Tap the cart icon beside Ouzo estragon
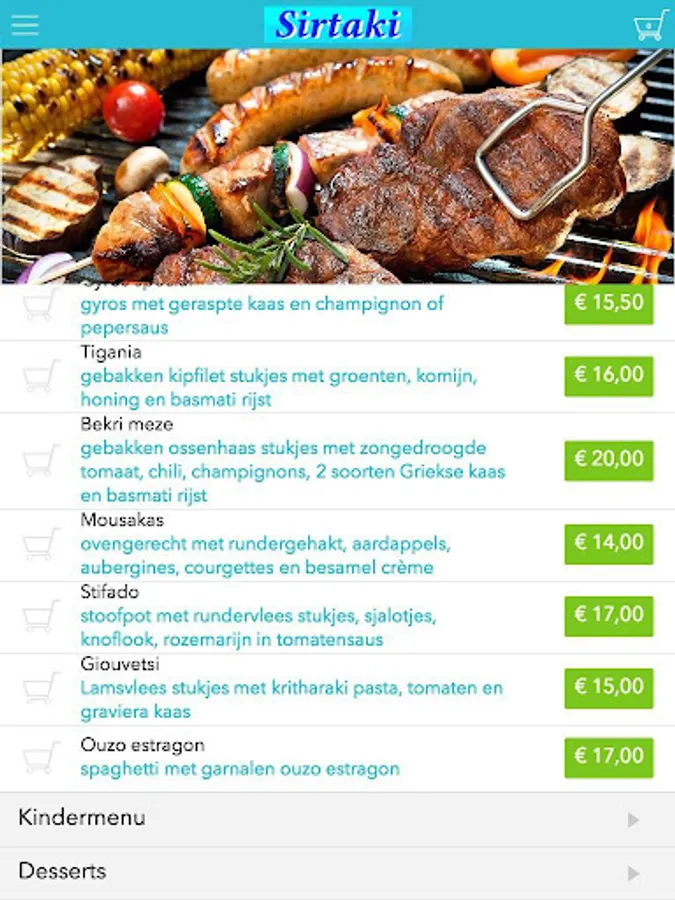 click(41, 757)
